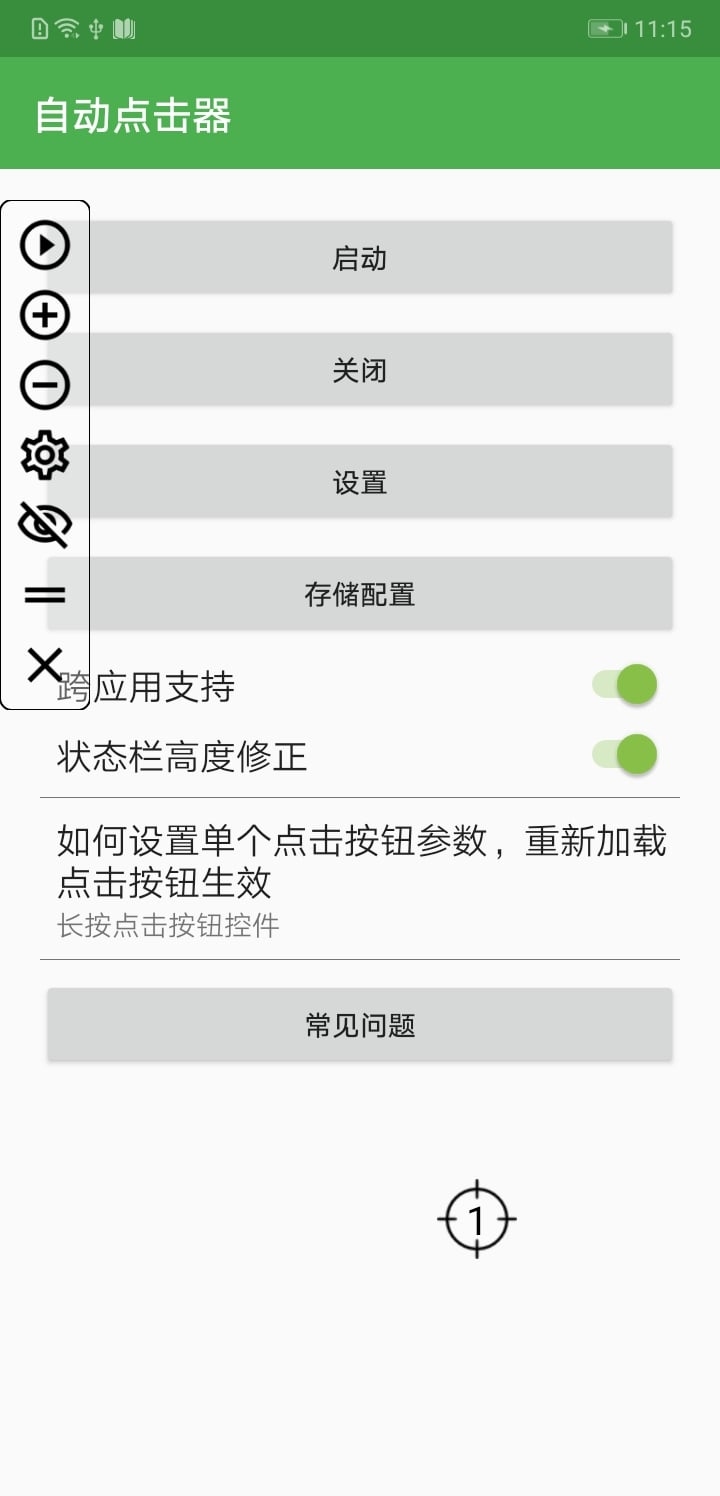Open the 常见问题 page

[359, 1023]
